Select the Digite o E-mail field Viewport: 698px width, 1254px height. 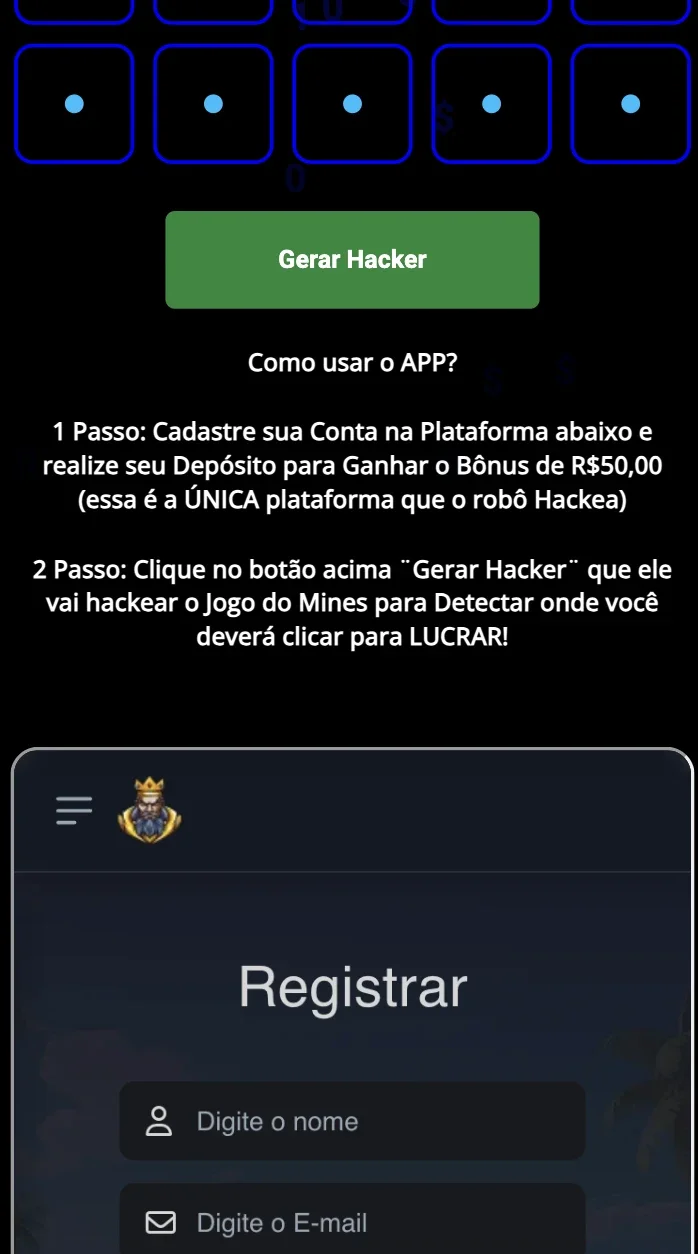coord(352,1220)
